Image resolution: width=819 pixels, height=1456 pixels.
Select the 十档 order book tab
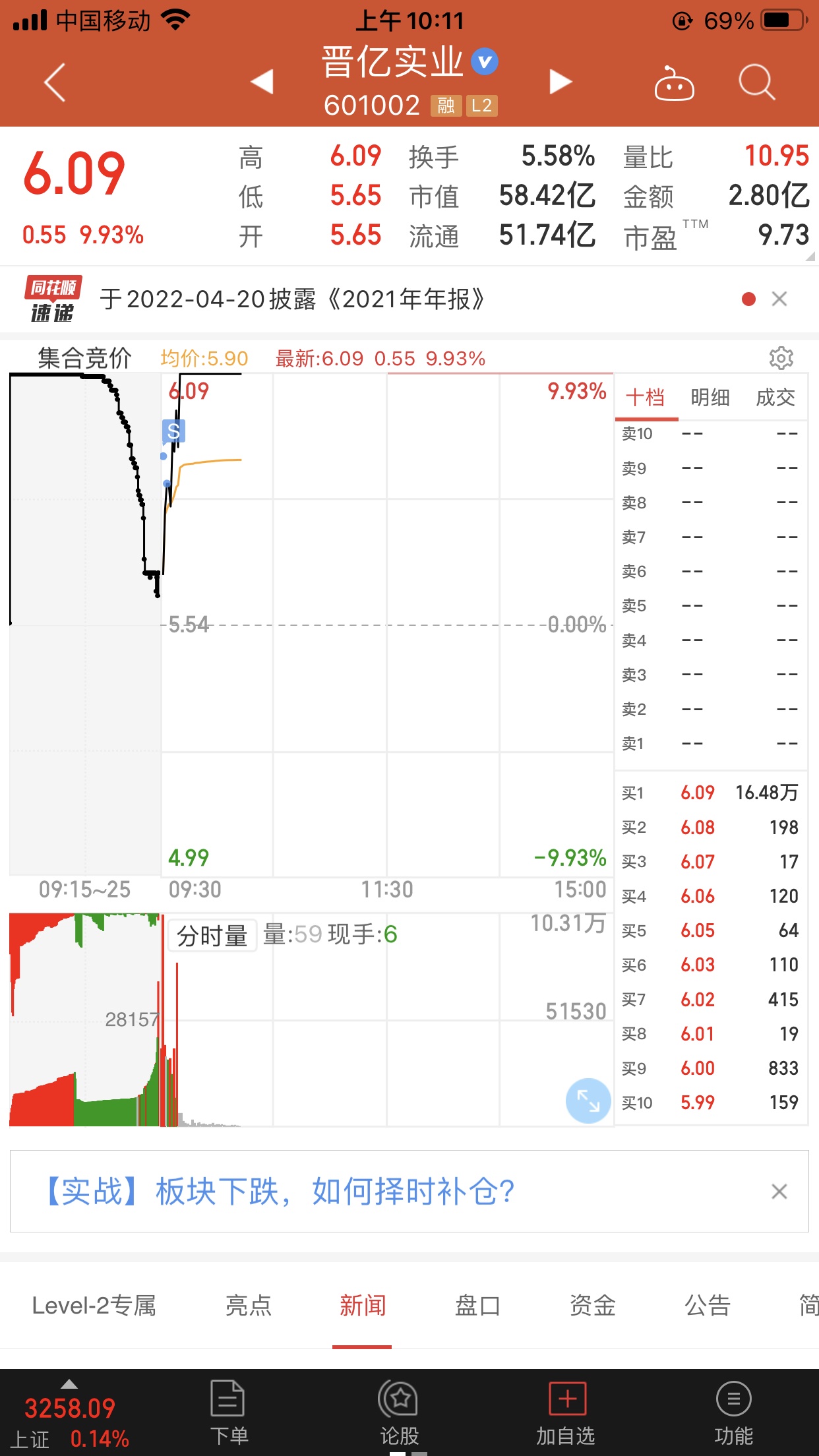[645, 398]
